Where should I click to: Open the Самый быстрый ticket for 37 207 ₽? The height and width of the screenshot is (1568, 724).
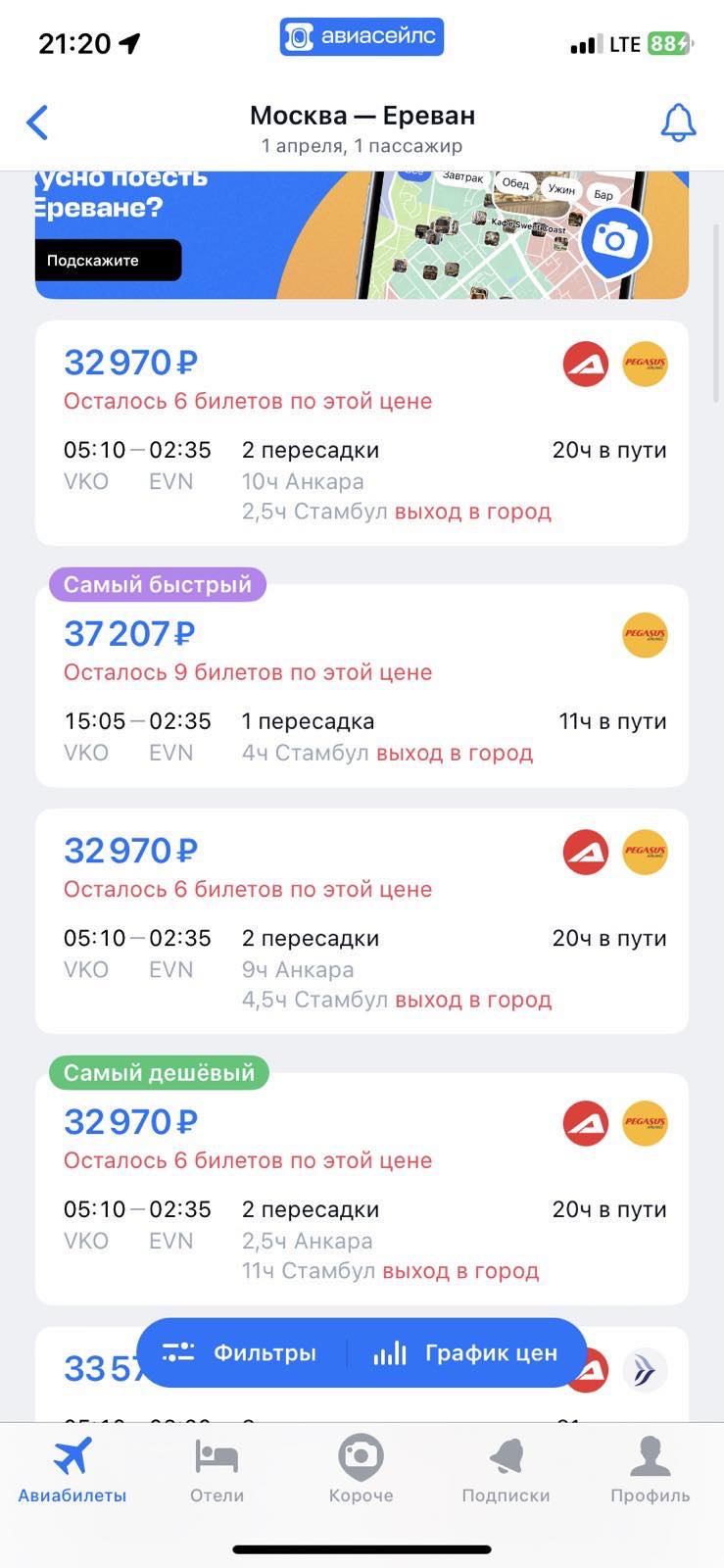coord(362,686)
